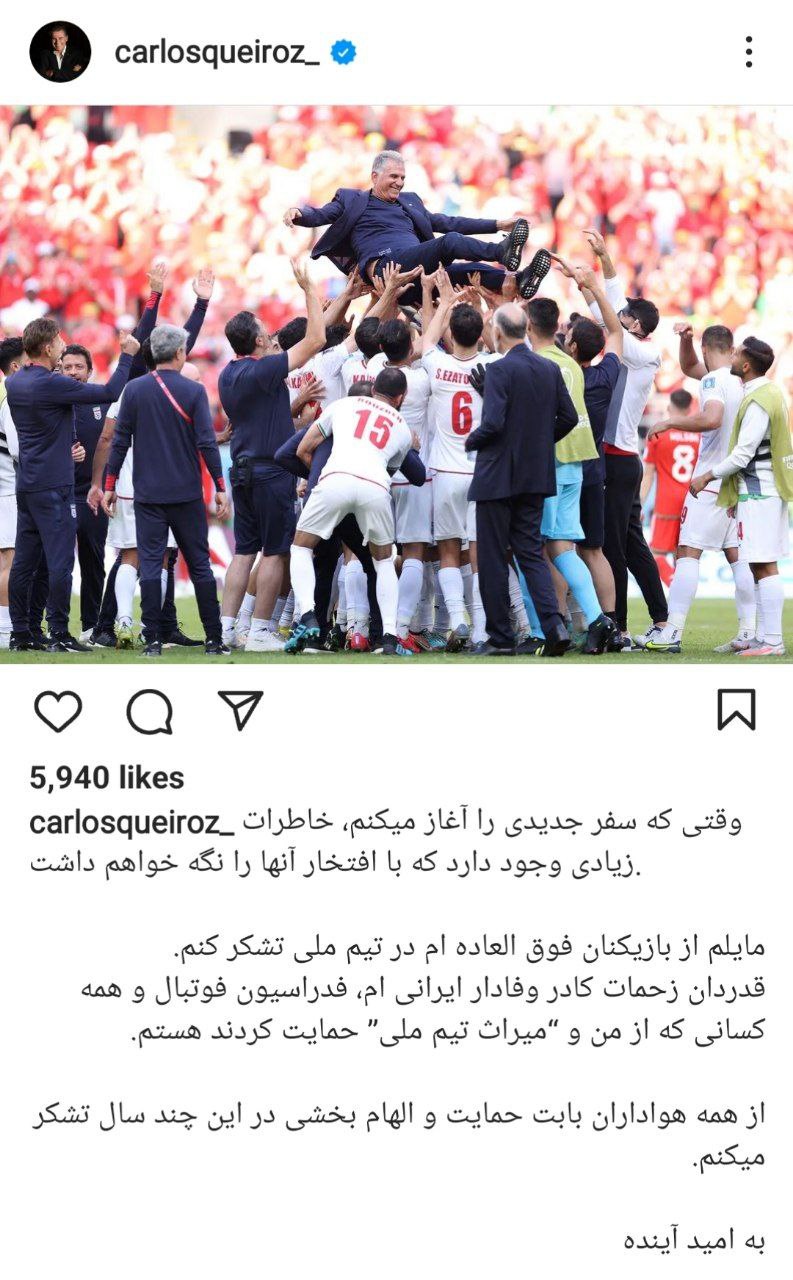This screenshot has height=1280, width=793.
Task: Save the post with the bookmark icon
Action: pyautogui.click(x=737, y=710)
